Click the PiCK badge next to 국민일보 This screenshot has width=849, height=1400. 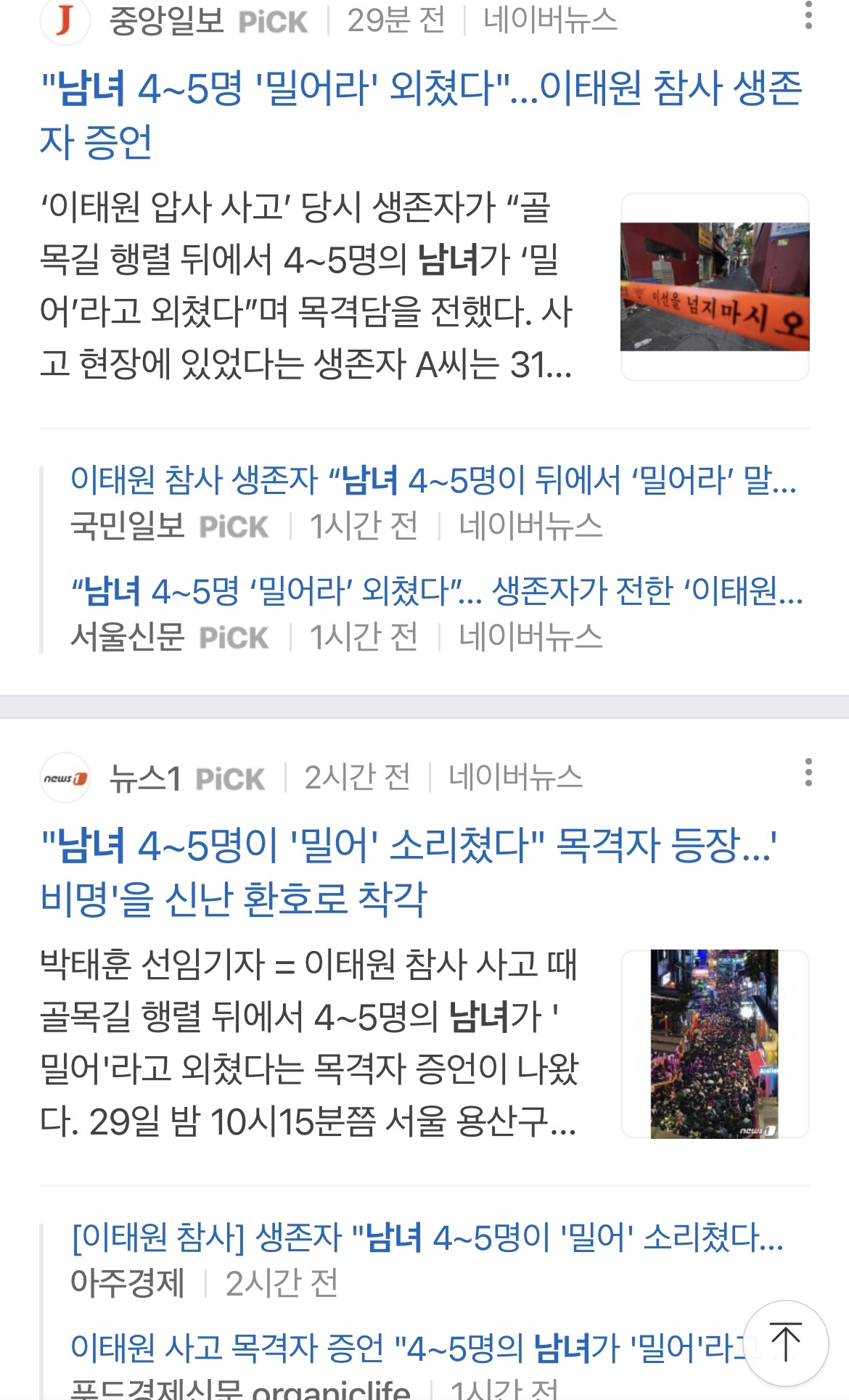point(233,525)
